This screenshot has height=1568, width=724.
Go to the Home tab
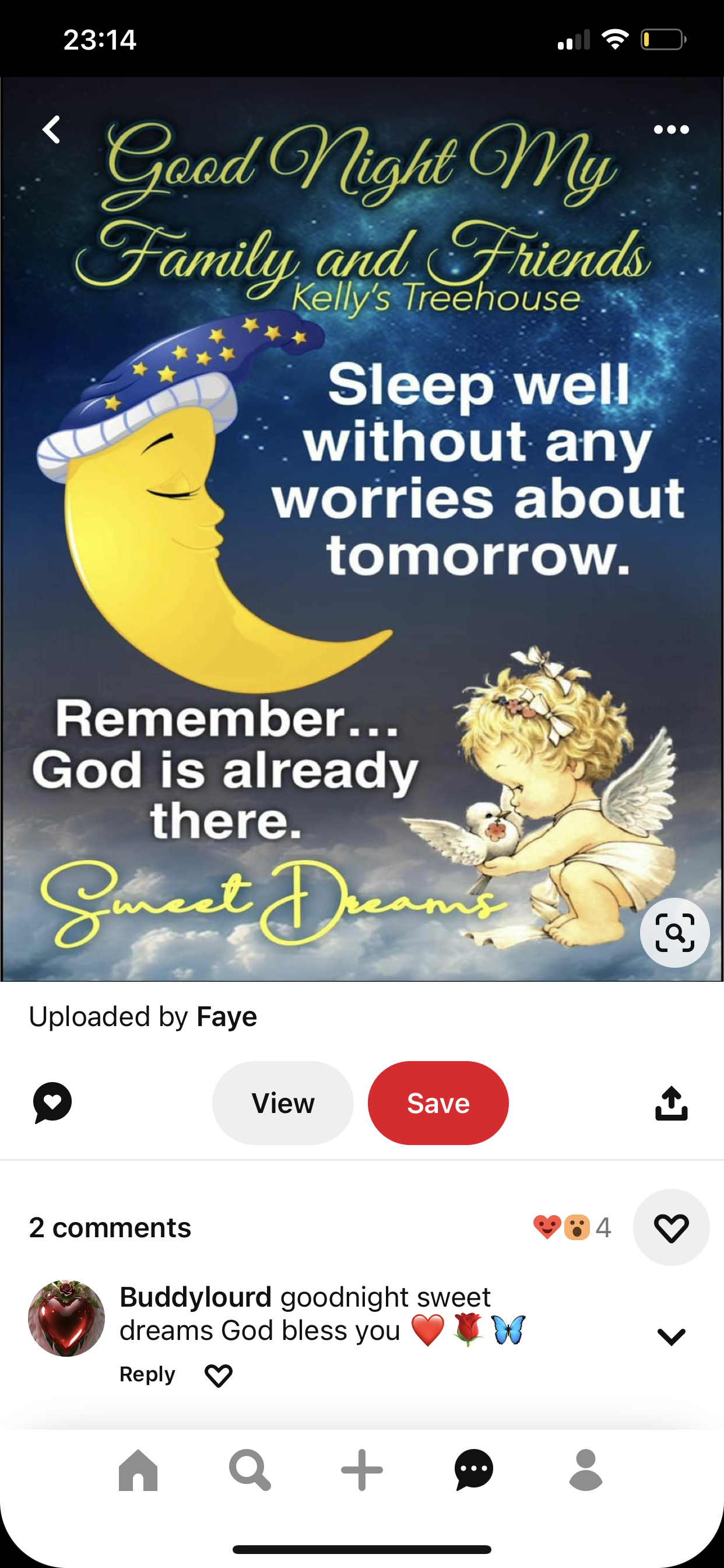138,1471
